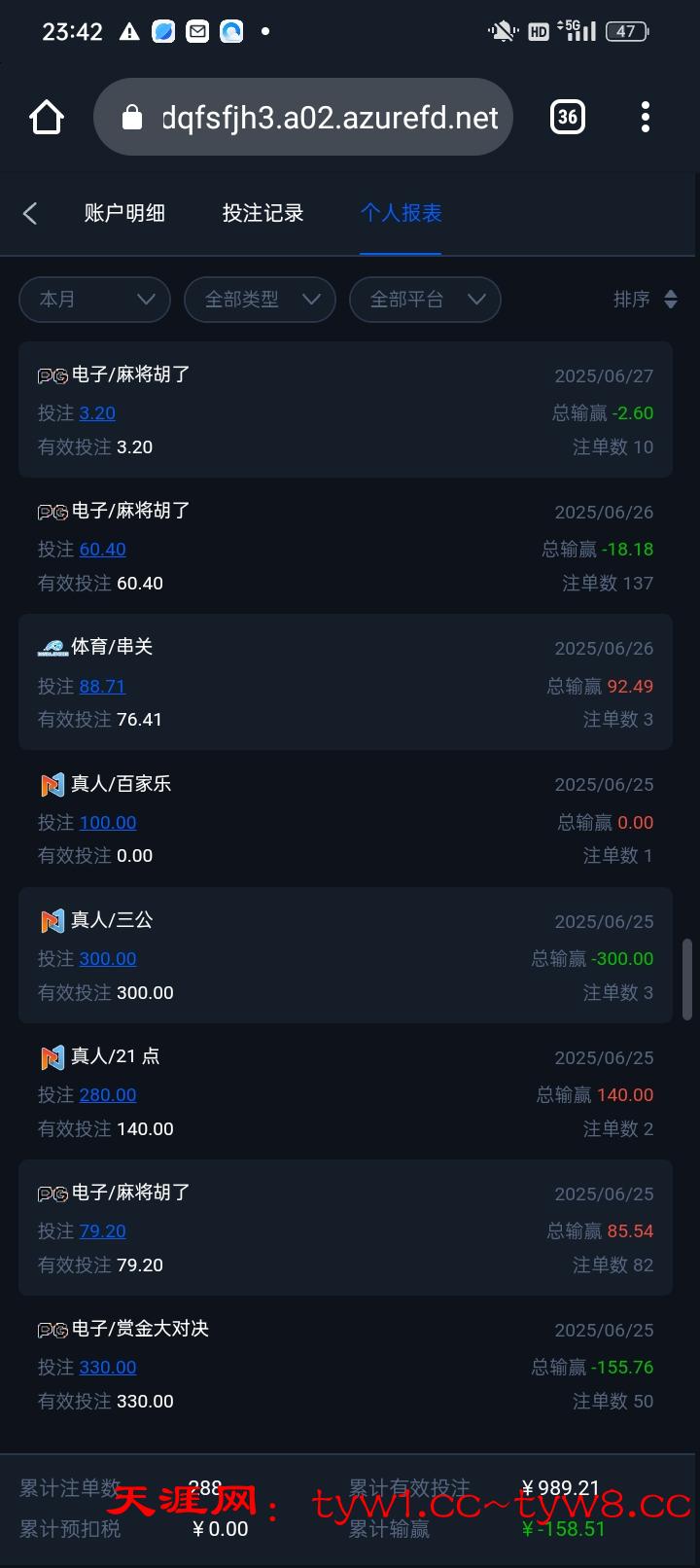Screen dimensions: 700x1568
Task: Open the 100.00 bet link for 真人/百家乐
Action: tap(108, 823)
